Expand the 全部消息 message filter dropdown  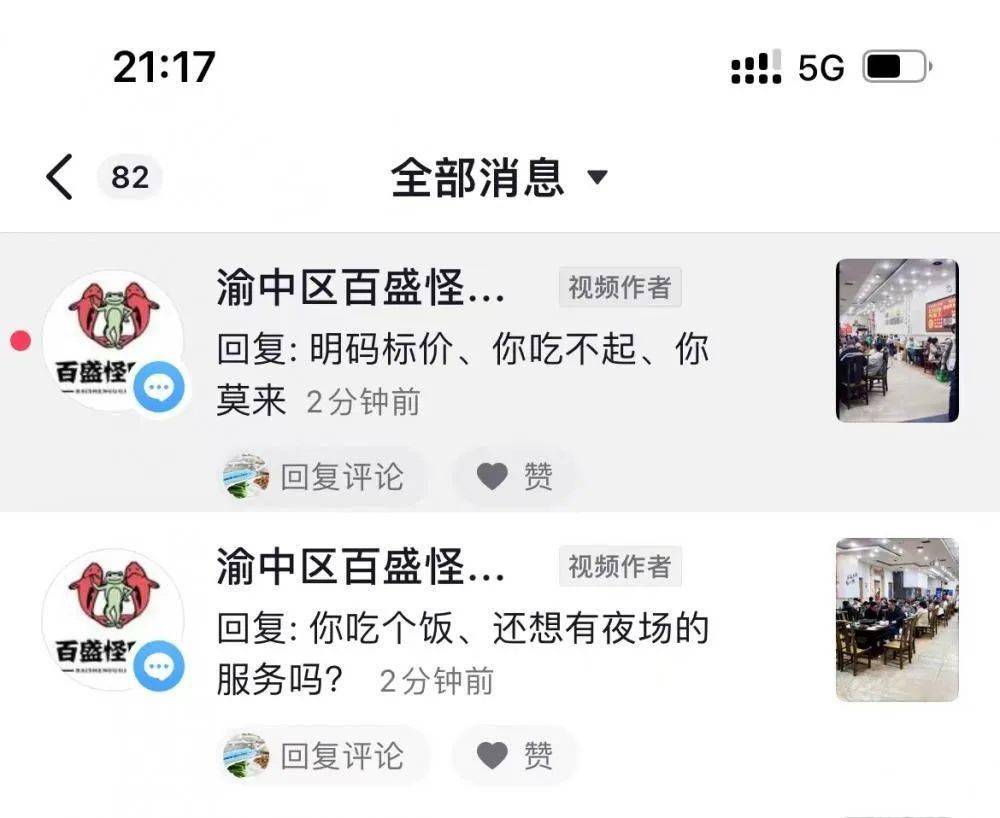[498, 178]
